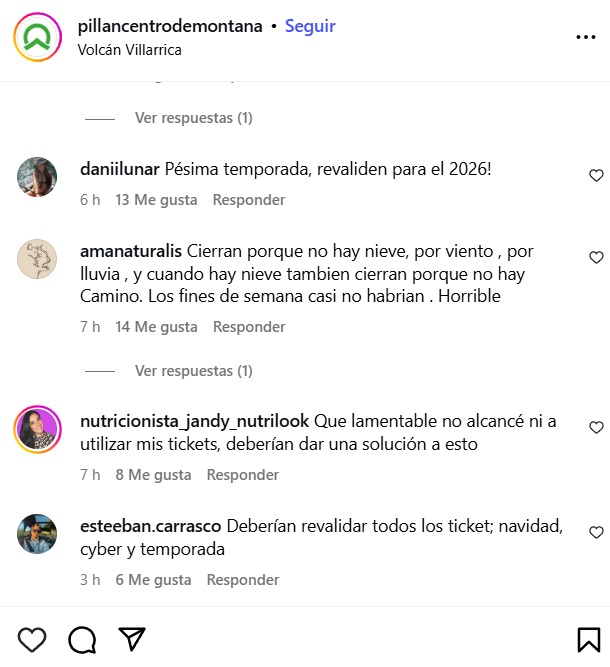Like esteeban.carrasco's comment
This screenshot has height=667, width=610.
click(596, 532)
